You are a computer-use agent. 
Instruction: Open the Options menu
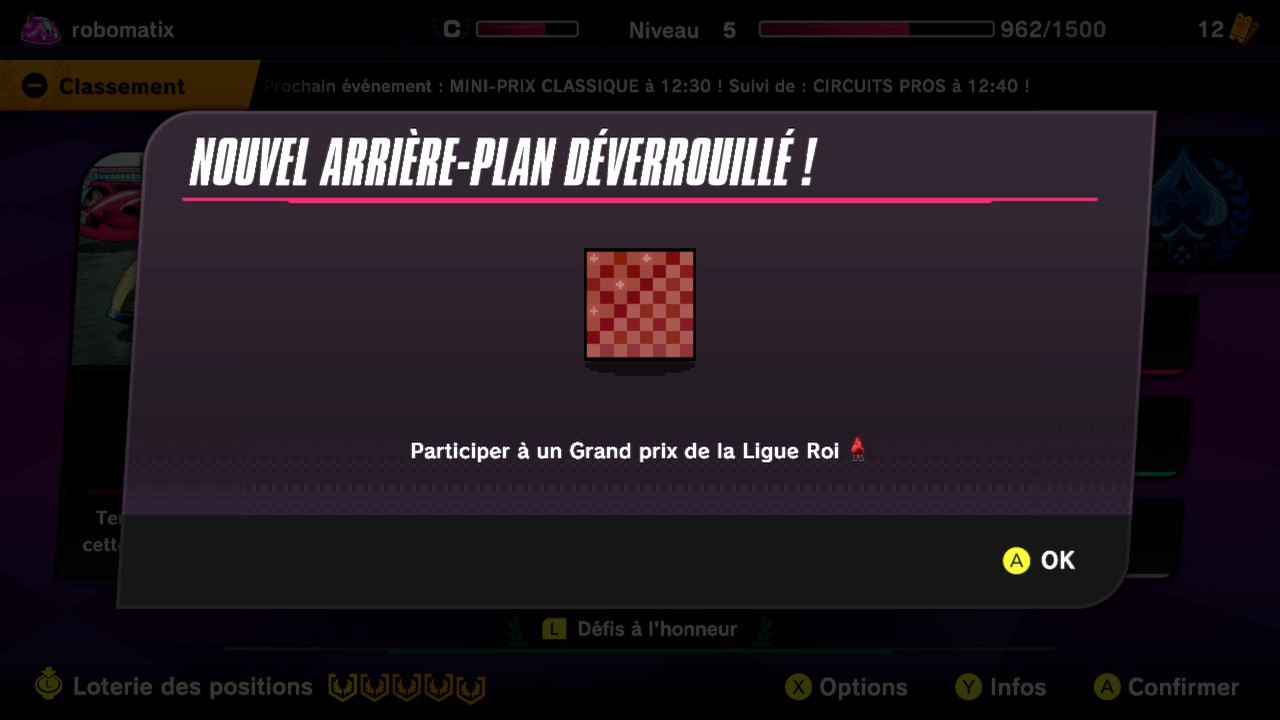(847, 687)
